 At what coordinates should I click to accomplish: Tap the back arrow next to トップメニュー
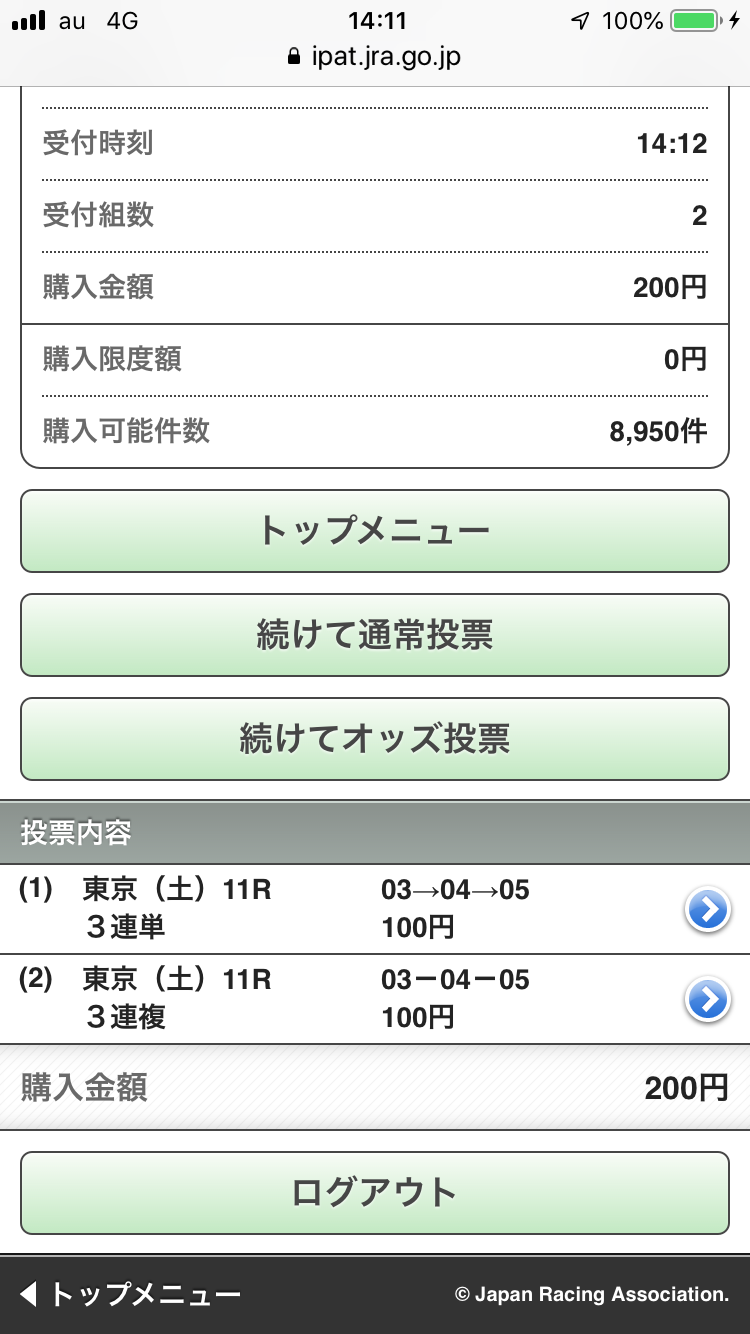pos(24,1292)
